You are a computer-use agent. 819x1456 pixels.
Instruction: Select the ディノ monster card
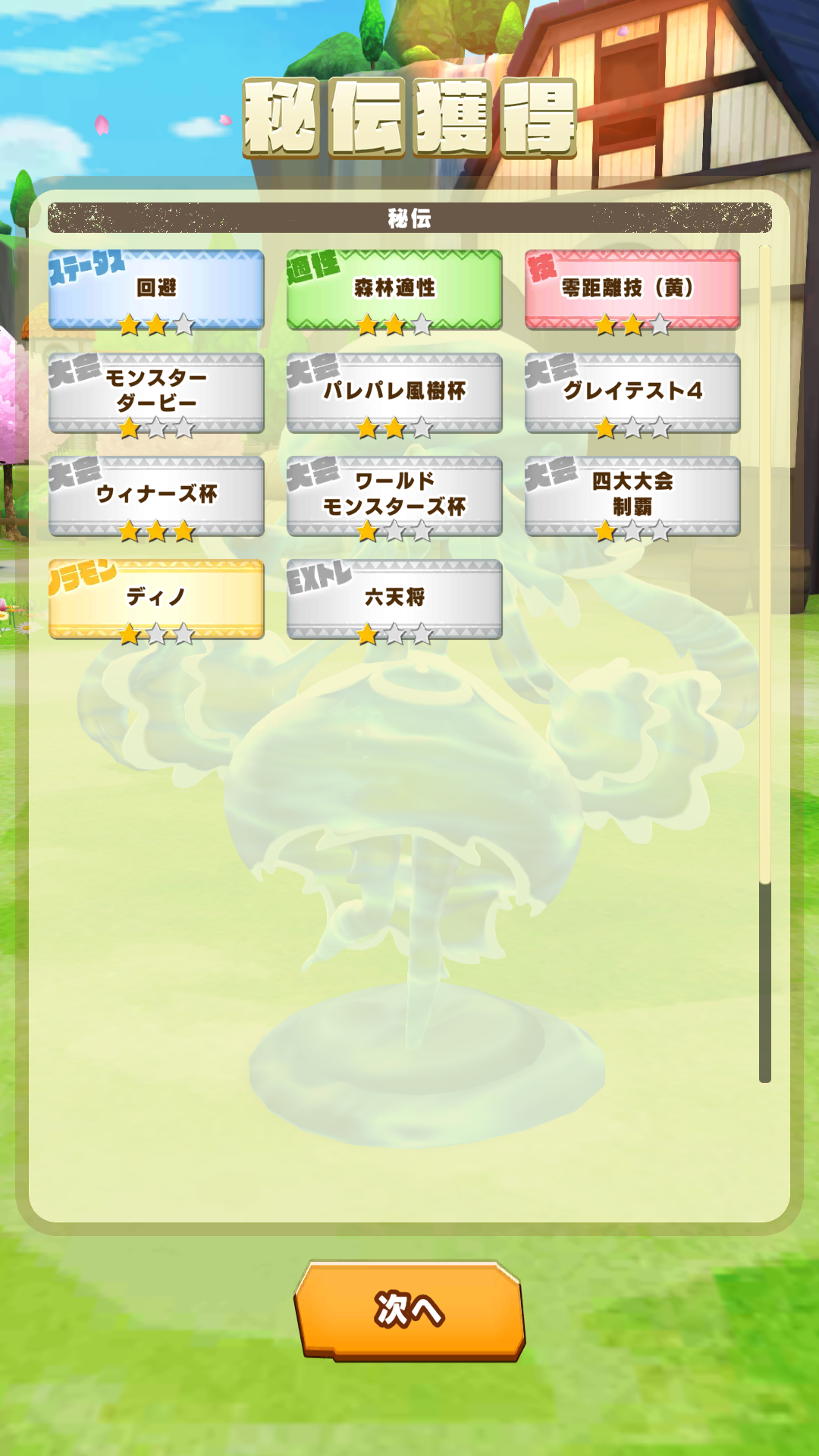coord(156,599)
